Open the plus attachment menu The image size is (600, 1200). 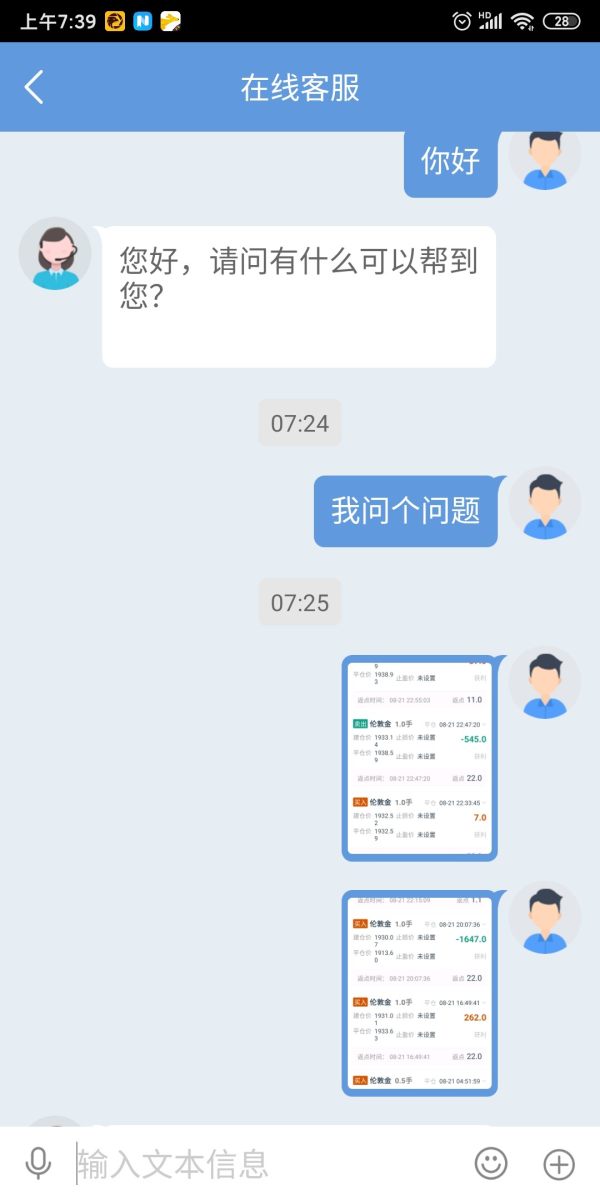pos(558,1163)
